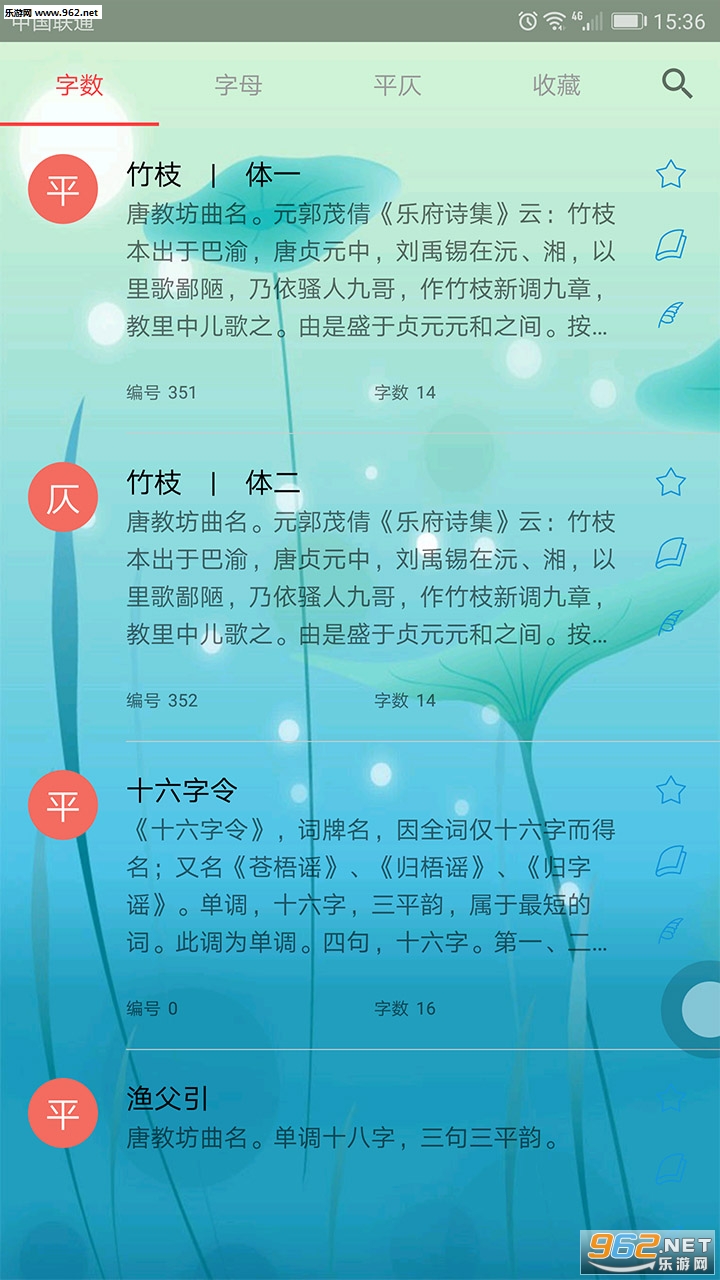Screen dimensions: 720x1280
Task: Favorite 竹枝 体一 with the star icon
Action: [670, 175]
